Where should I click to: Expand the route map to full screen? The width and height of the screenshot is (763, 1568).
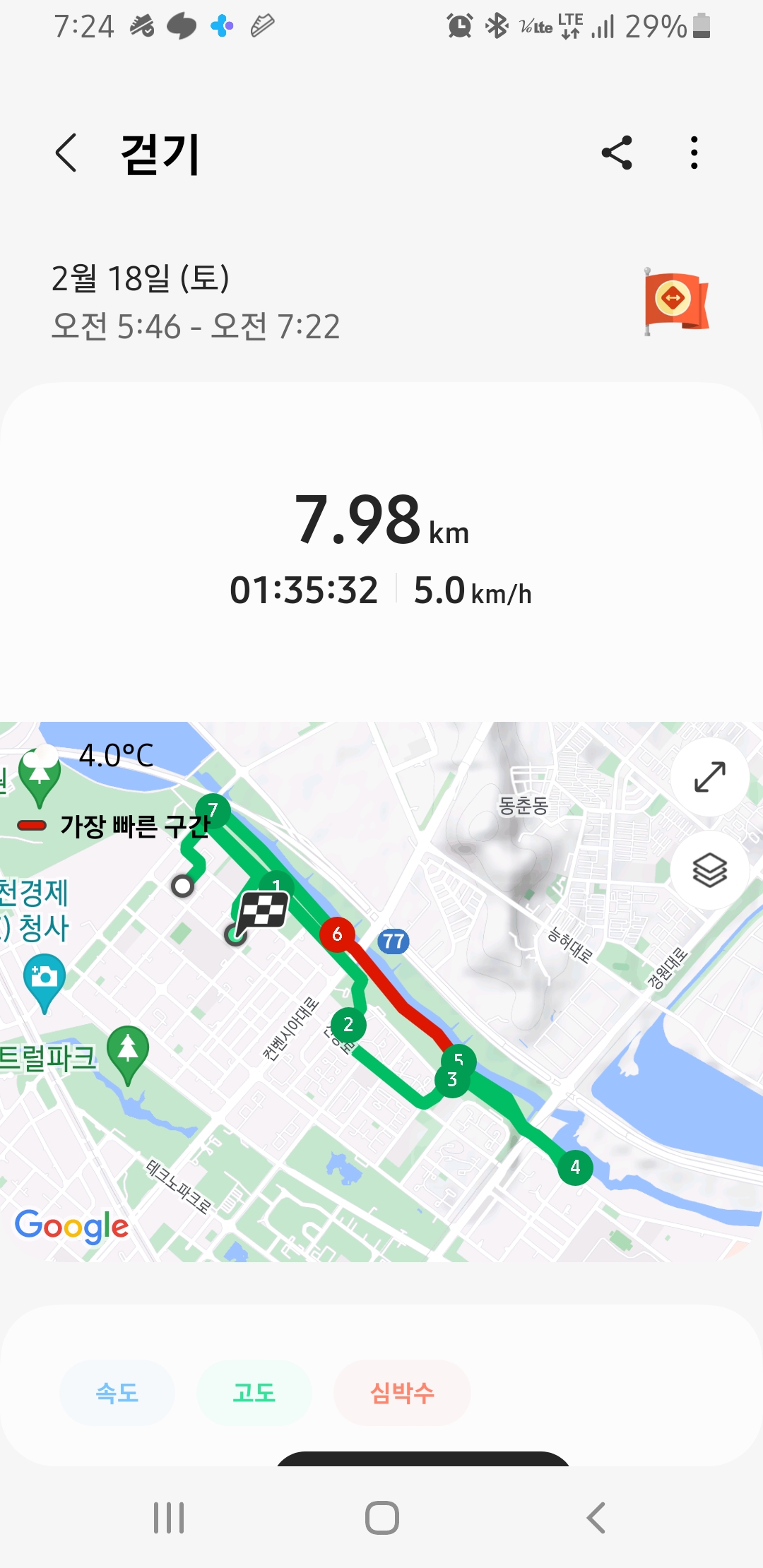[709, 777]
